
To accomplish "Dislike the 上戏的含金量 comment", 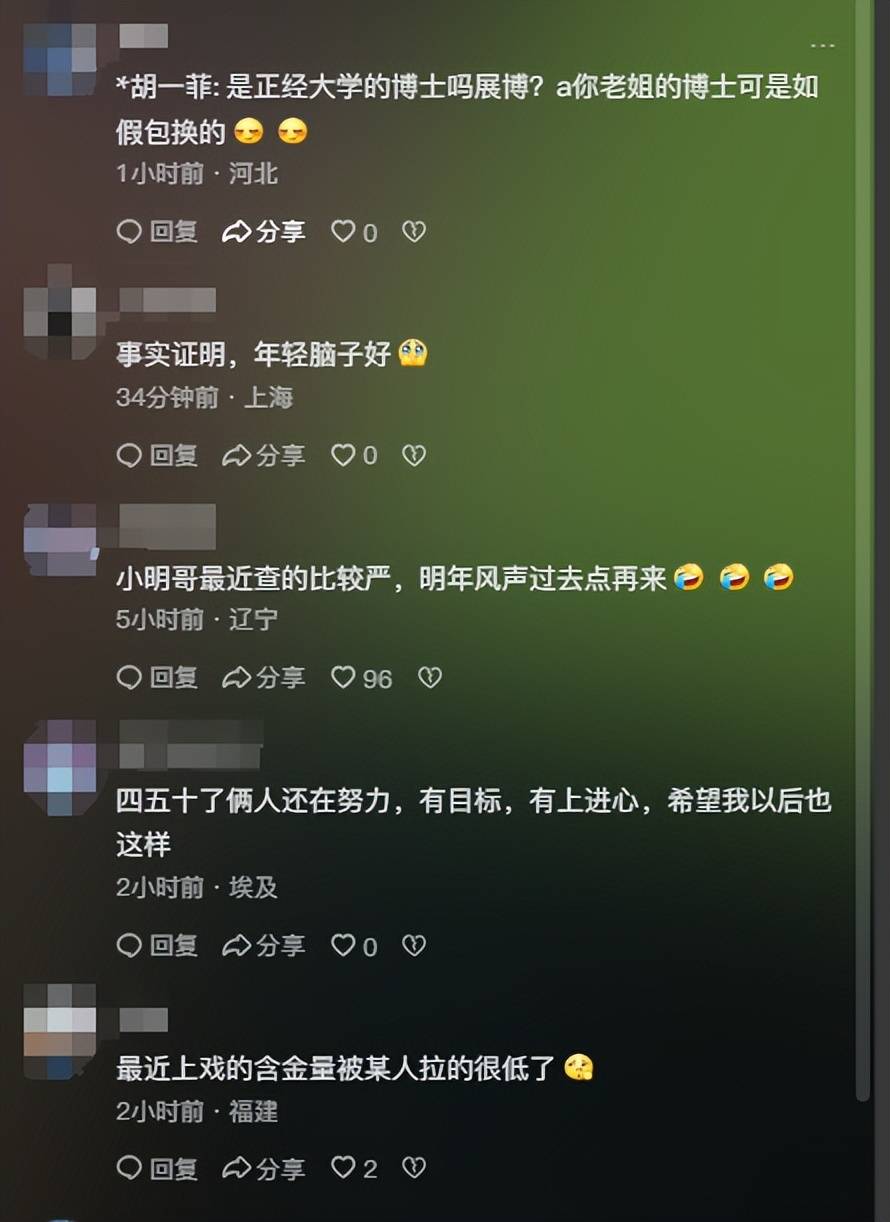I will tap(414, 1168).
